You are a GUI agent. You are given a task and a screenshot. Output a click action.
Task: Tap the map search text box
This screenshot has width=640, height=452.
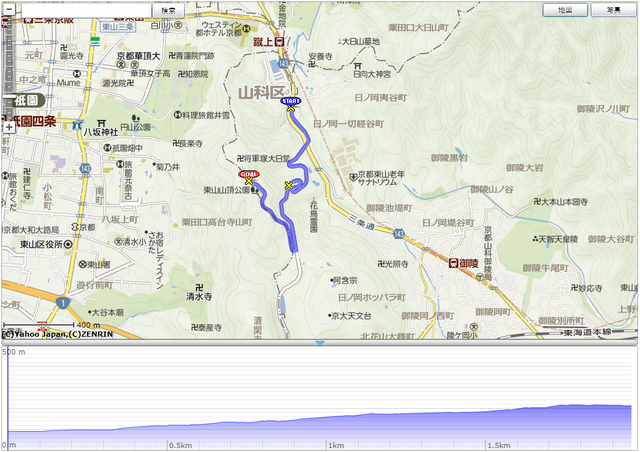pos(85,9)
